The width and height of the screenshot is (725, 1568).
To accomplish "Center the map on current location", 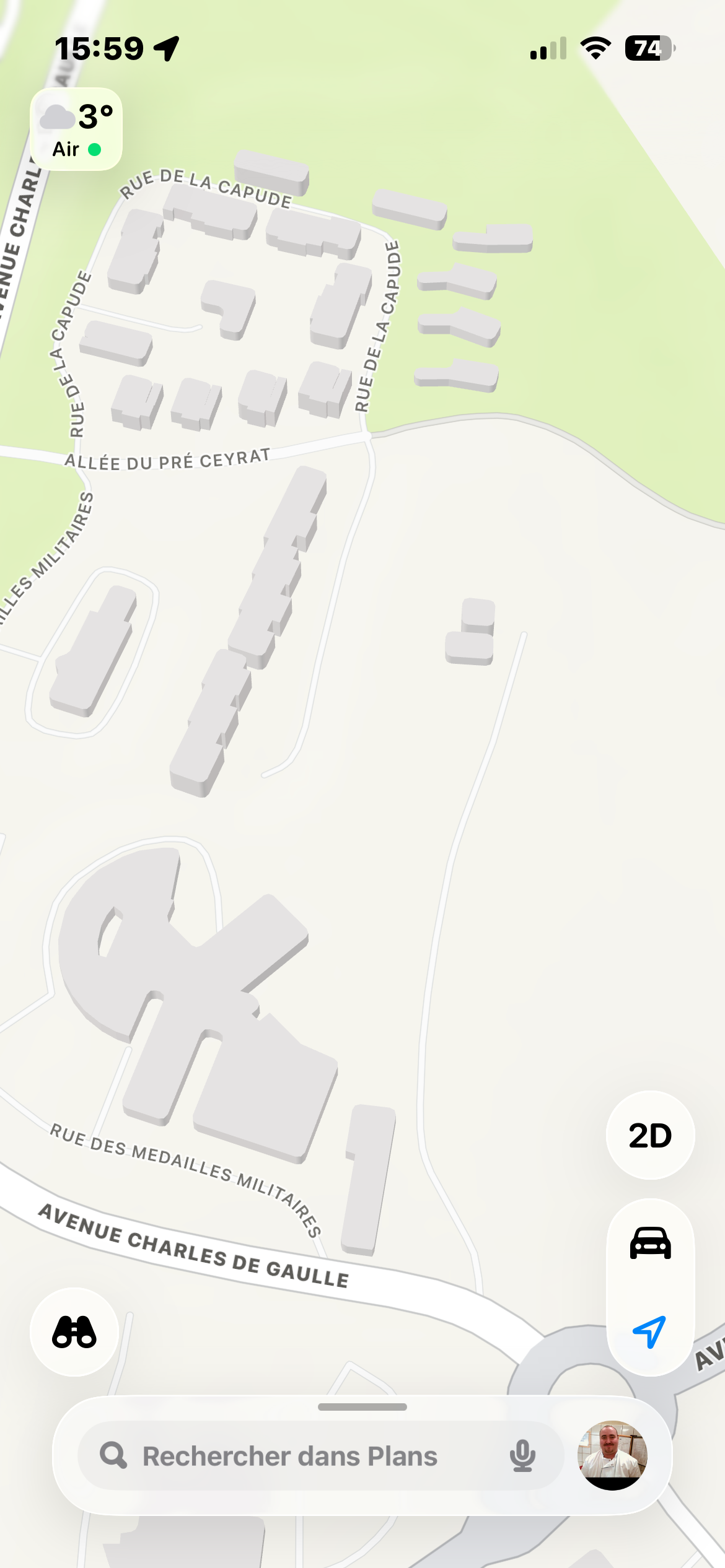I will click(650, 1331).
